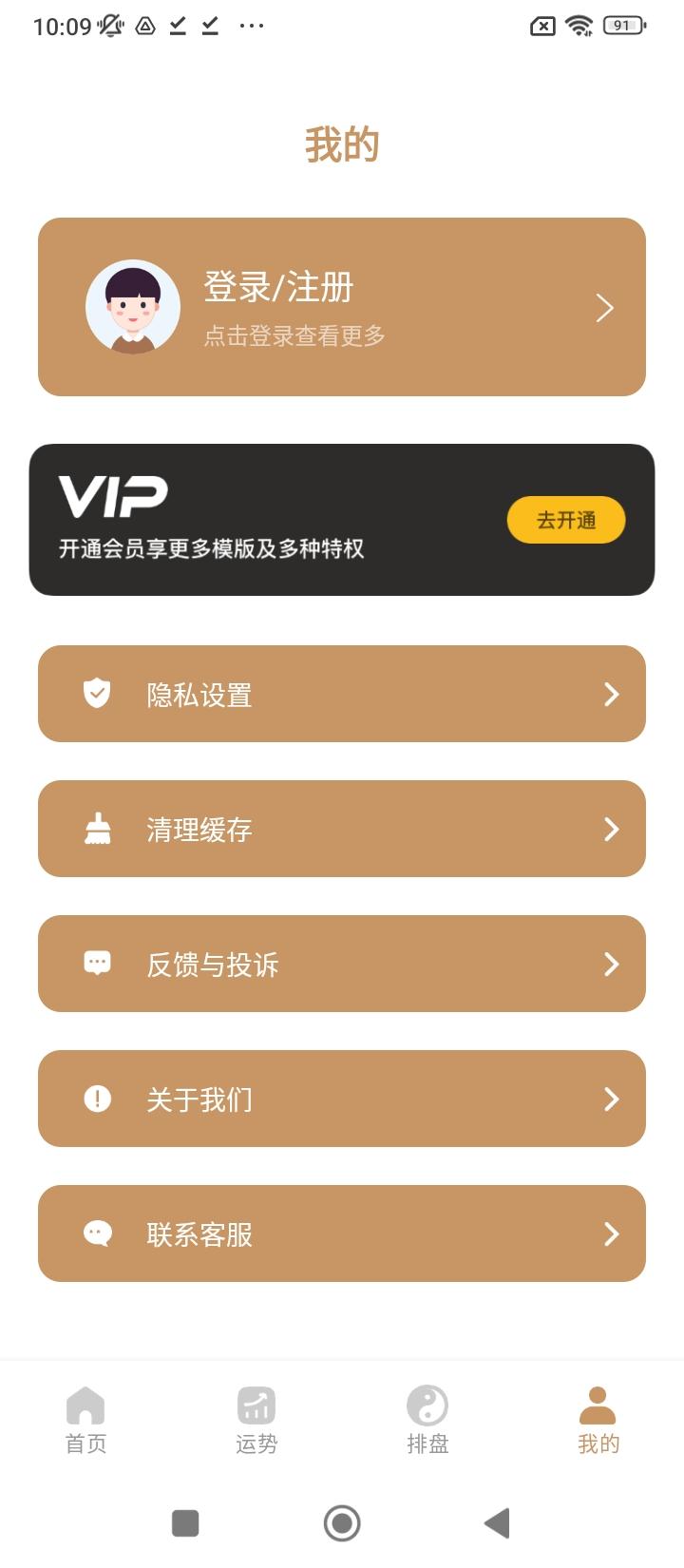
Task: Tap the VIP logo on the black banner
Action: 113,495
